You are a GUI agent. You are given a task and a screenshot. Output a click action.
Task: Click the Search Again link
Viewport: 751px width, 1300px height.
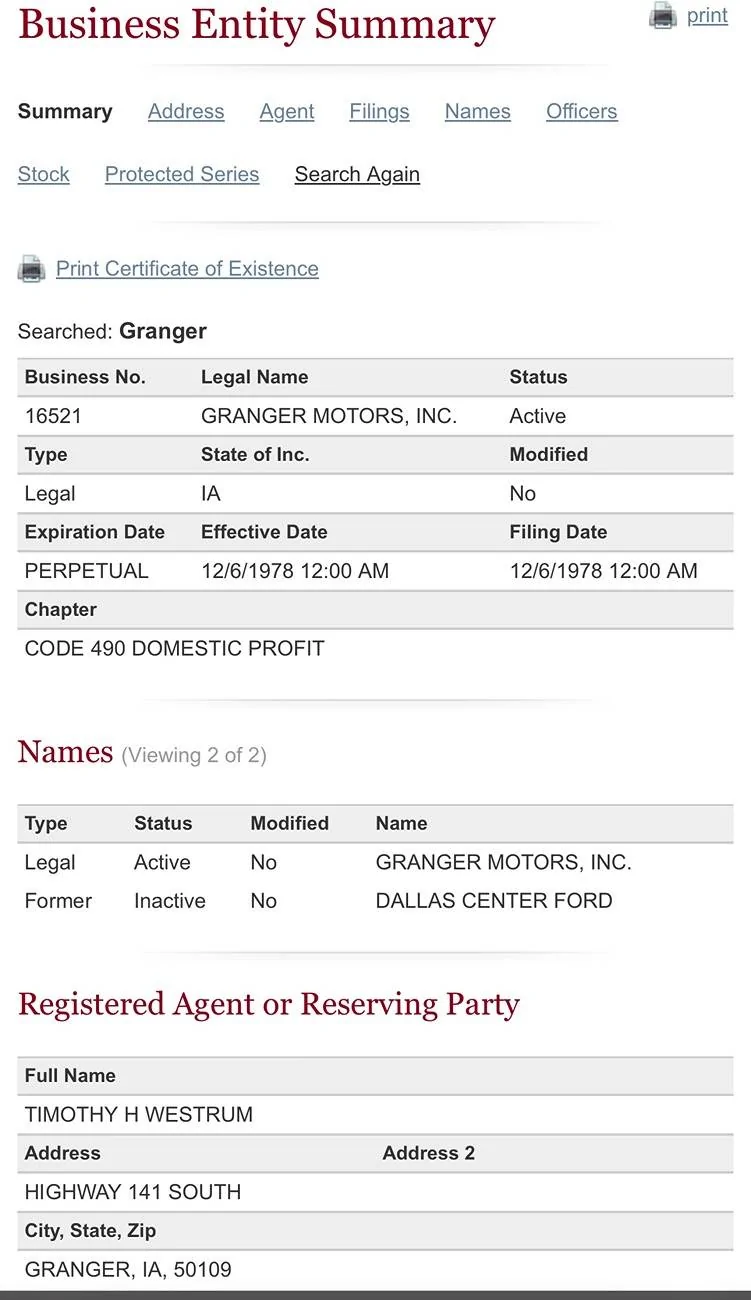click(x=357, y=174)
